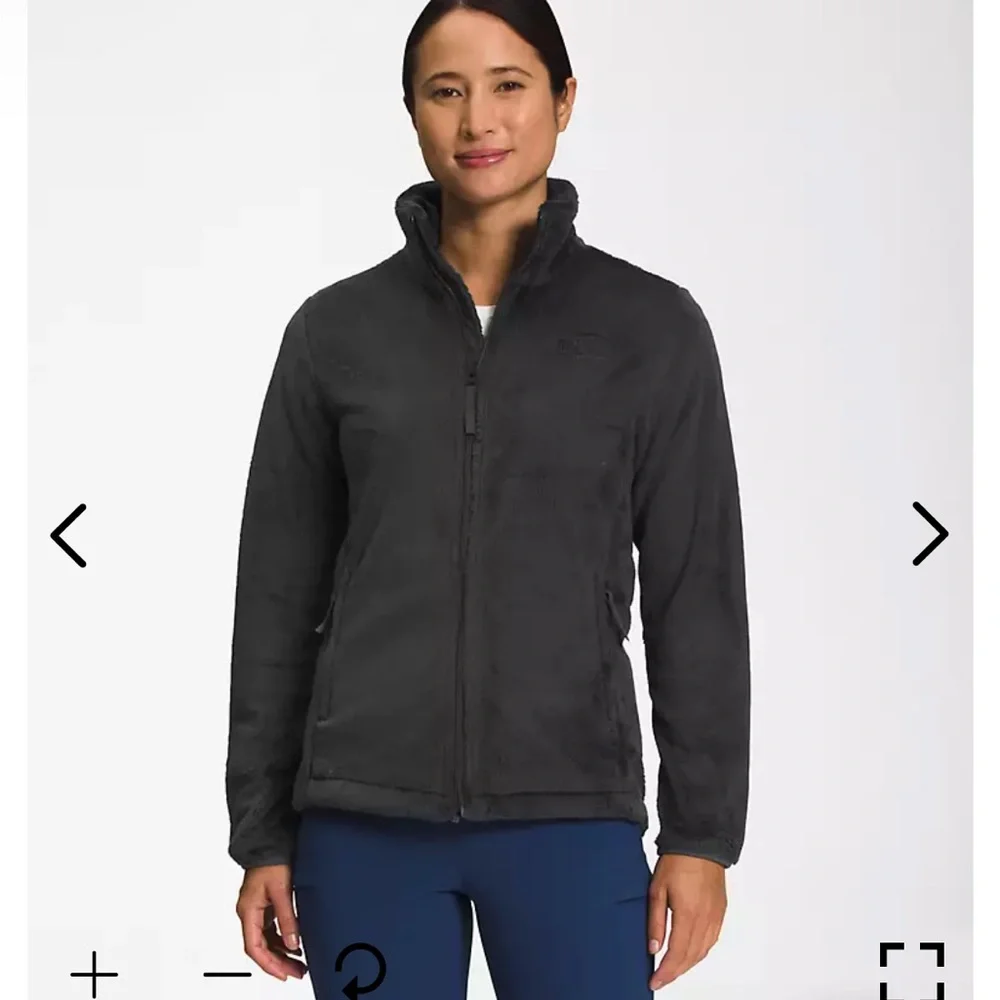This screenshot has width=1000, height=1000.
Task: Show the next product image
Action: [929, 533]
